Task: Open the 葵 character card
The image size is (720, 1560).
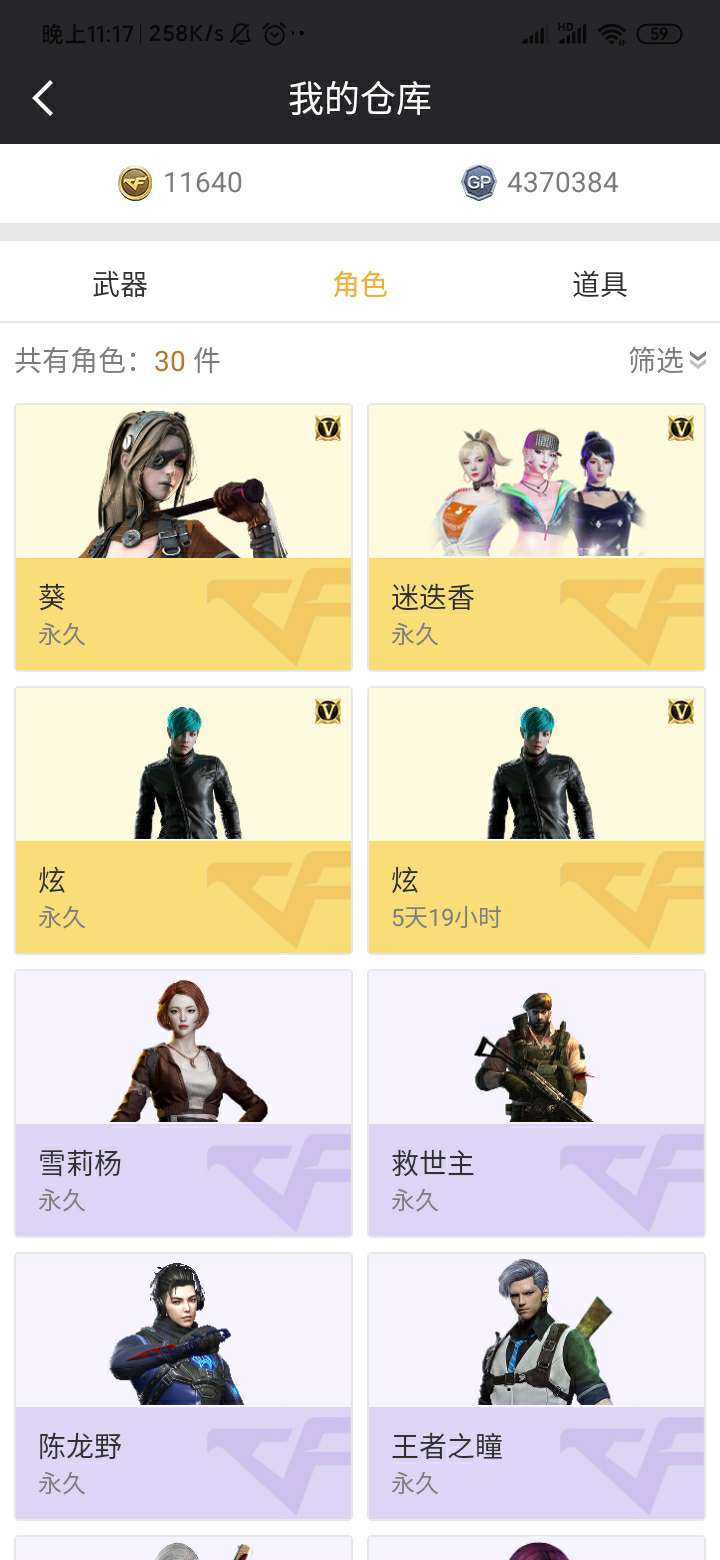Action: pyautogui.click(x=184, y=537)
